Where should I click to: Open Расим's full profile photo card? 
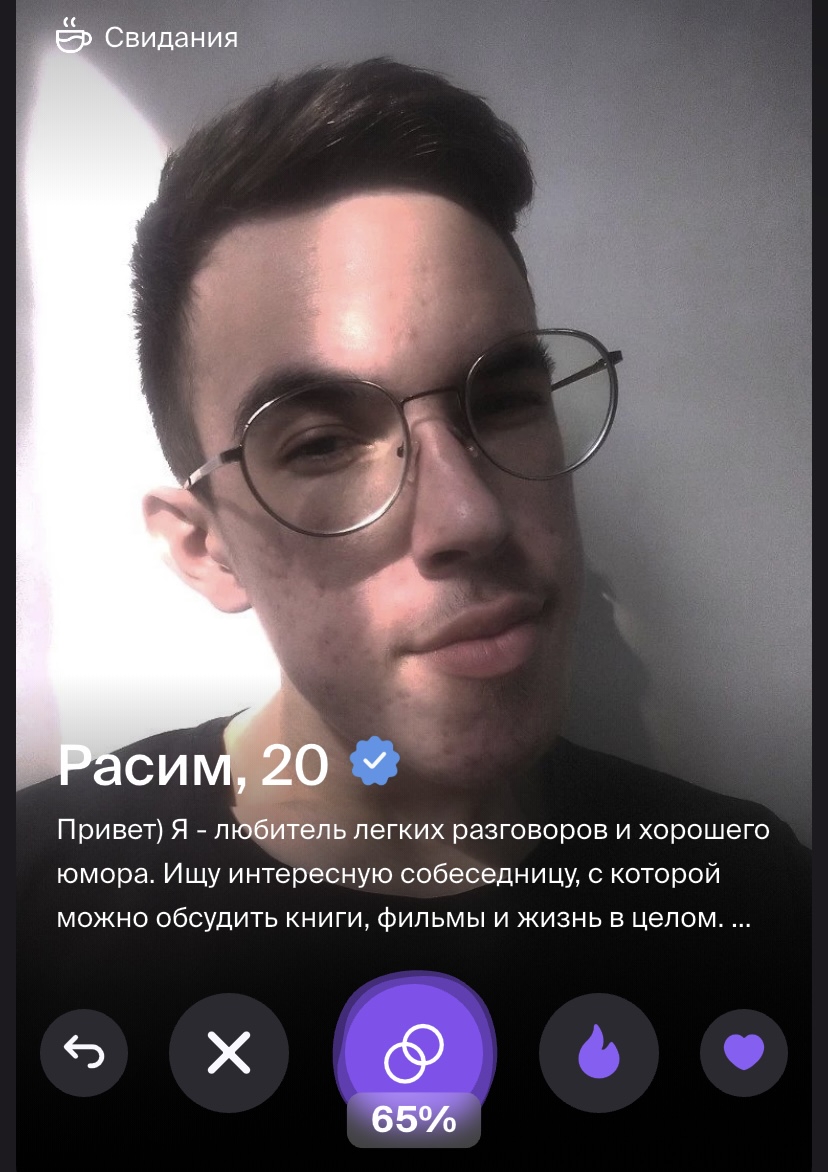point(414,400)
